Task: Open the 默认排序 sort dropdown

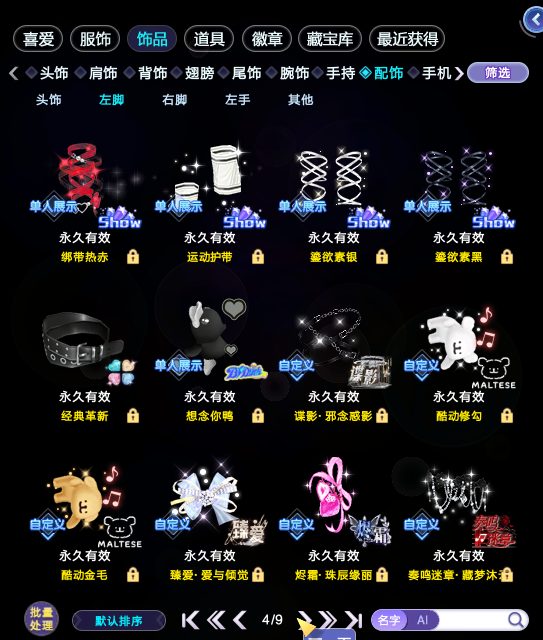Action: 119,621
